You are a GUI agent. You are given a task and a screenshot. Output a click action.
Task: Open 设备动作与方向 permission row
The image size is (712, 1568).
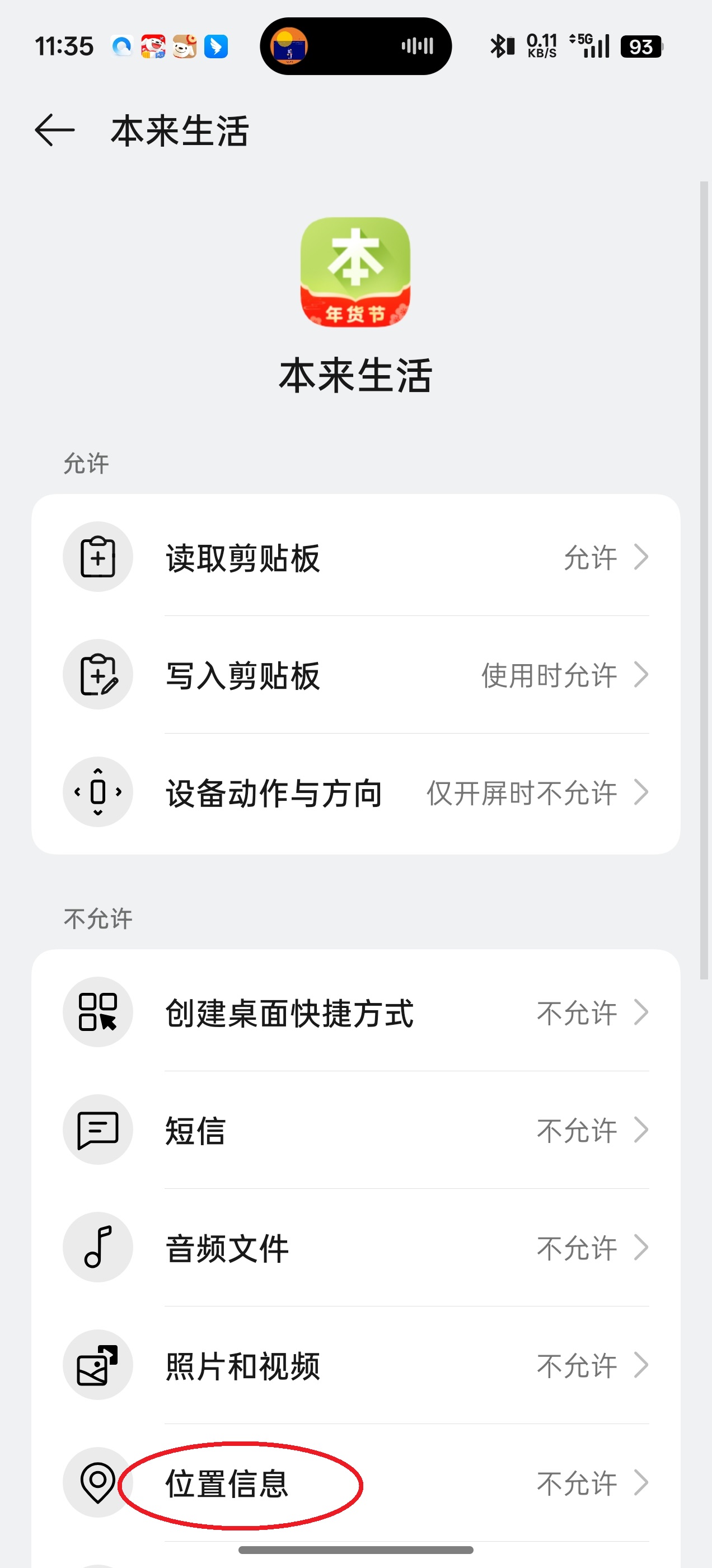click(355, 792)
